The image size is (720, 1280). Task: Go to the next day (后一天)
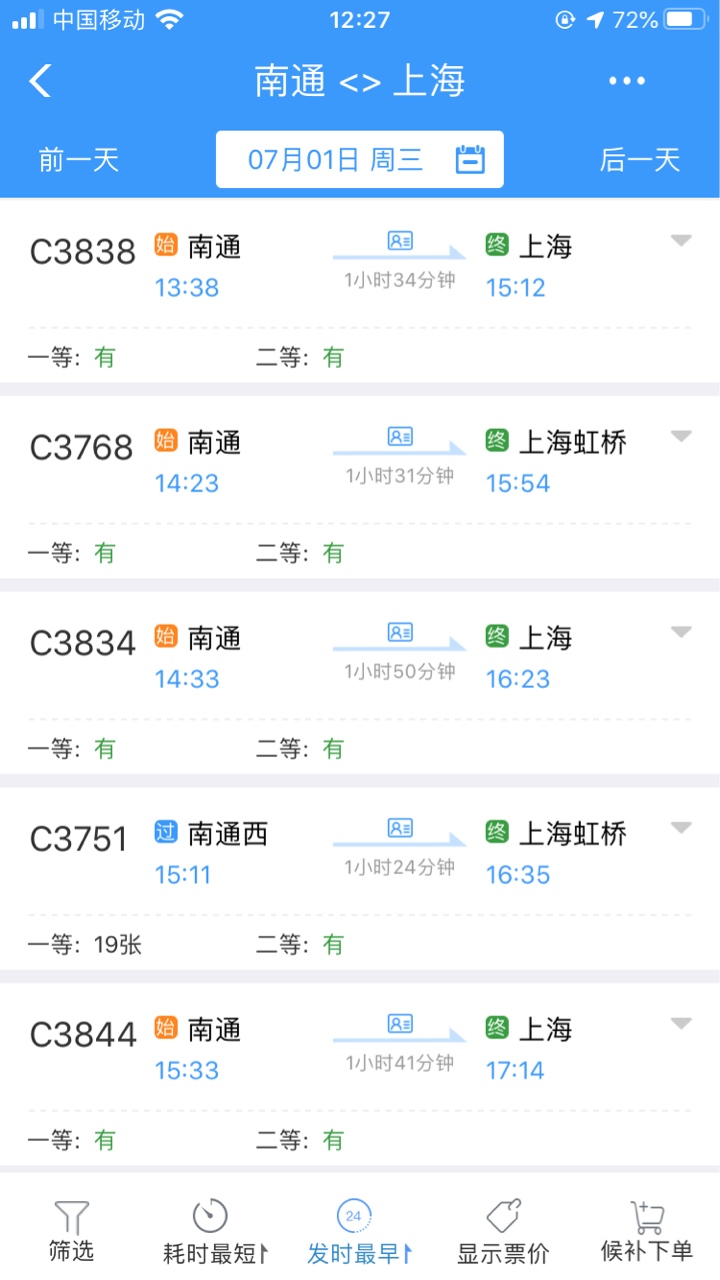pyautogui.click(x=639, y=160)
